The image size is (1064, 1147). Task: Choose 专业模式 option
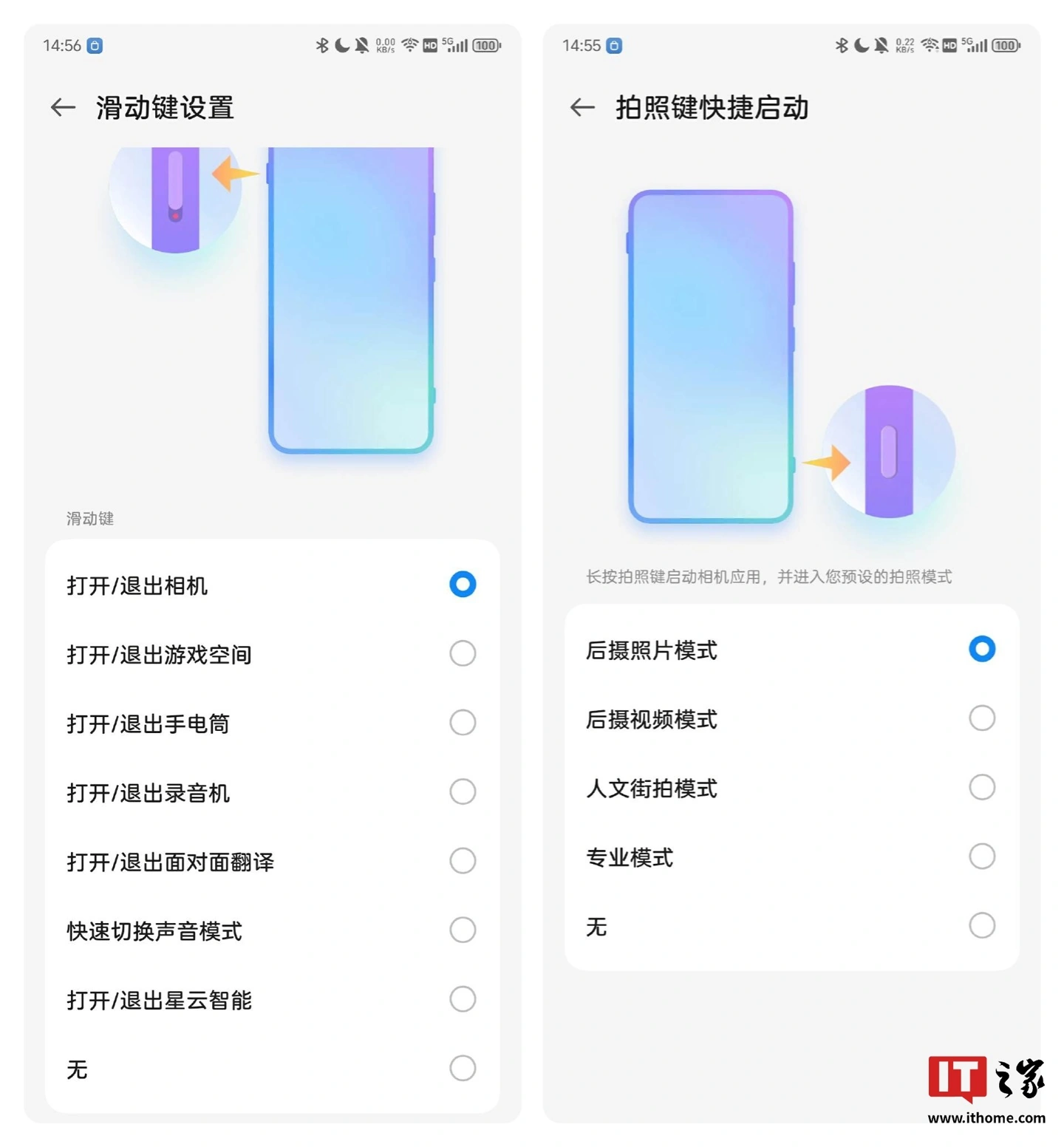981,857
